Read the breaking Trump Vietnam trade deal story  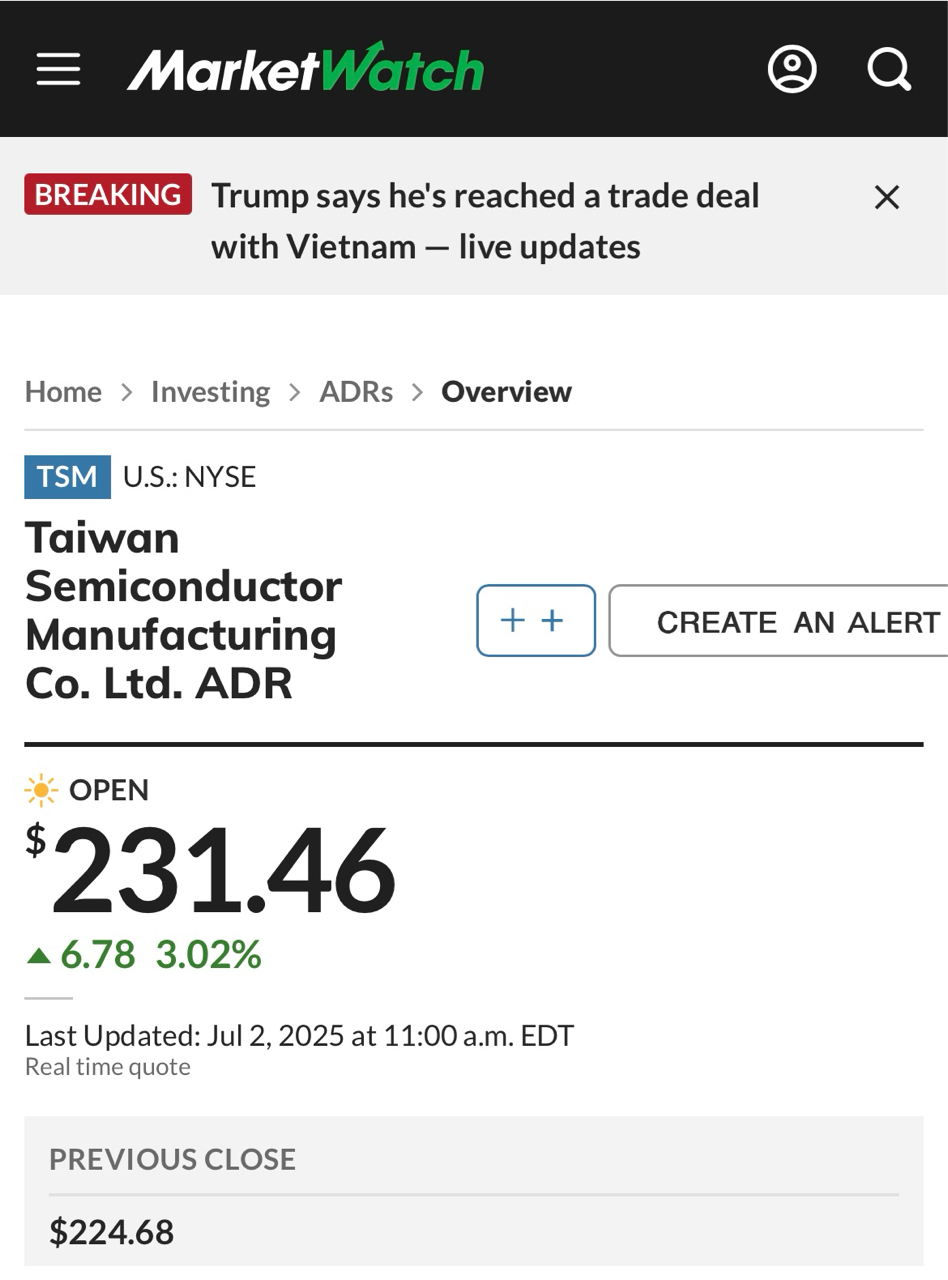[485, 221]
